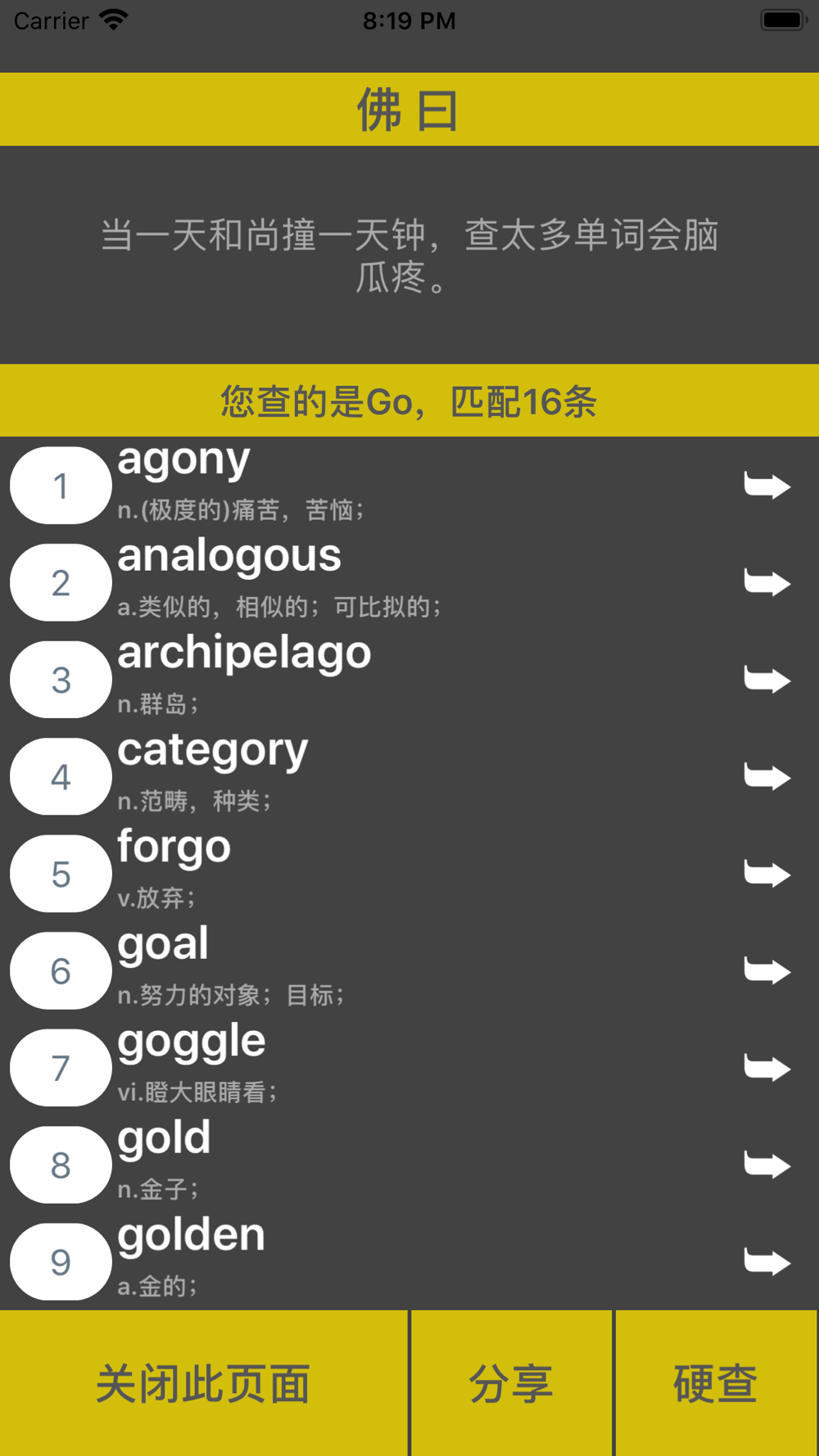Viewport: 819px width, 1456px height.
Task: Select the archipelago result
Action: click(409, 679)
